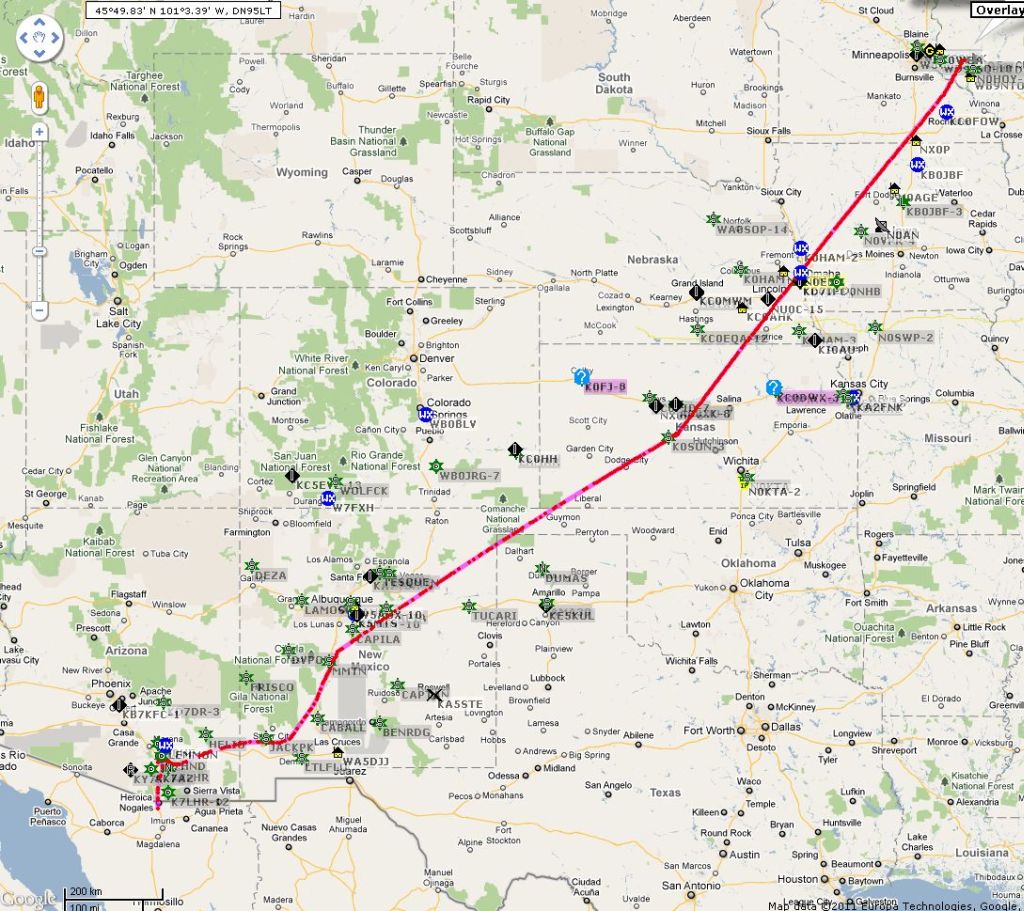Viewport: 1024px width, 911px height.
Task: Tap the zoom out minus button
Action: (x=39, y=311)
